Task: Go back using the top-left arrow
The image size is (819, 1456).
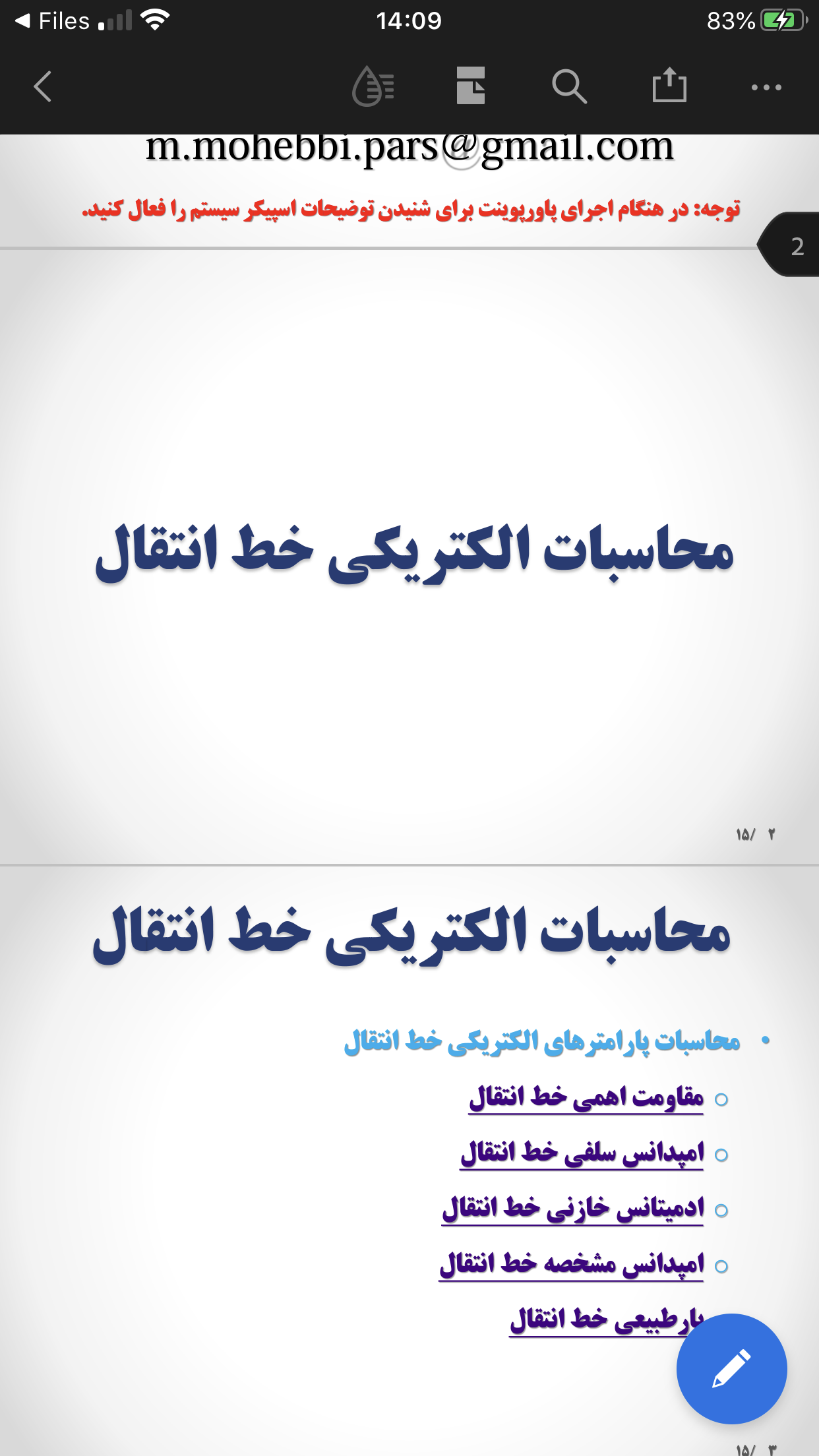Action: [43, 86]
